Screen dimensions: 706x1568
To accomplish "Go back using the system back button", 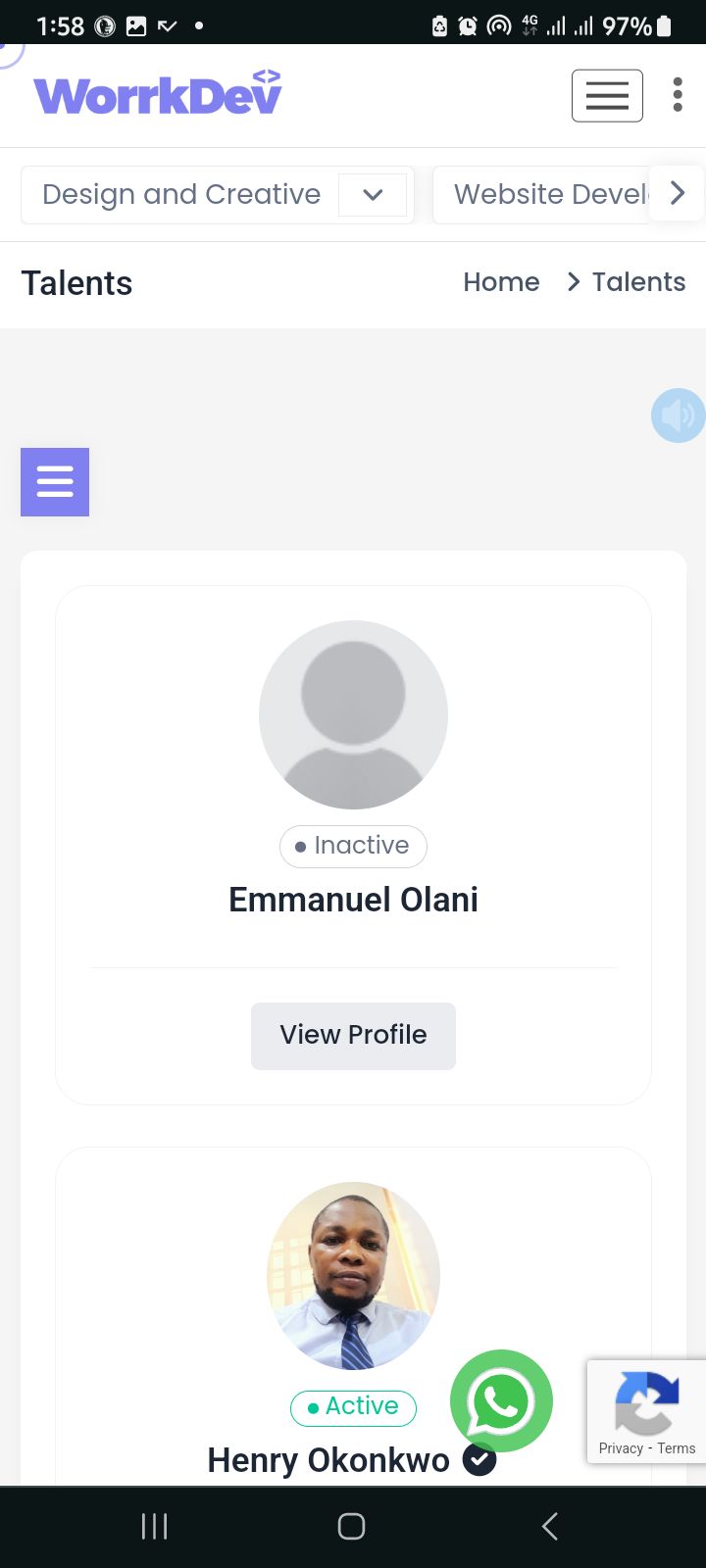I will tap(550, 1526).
